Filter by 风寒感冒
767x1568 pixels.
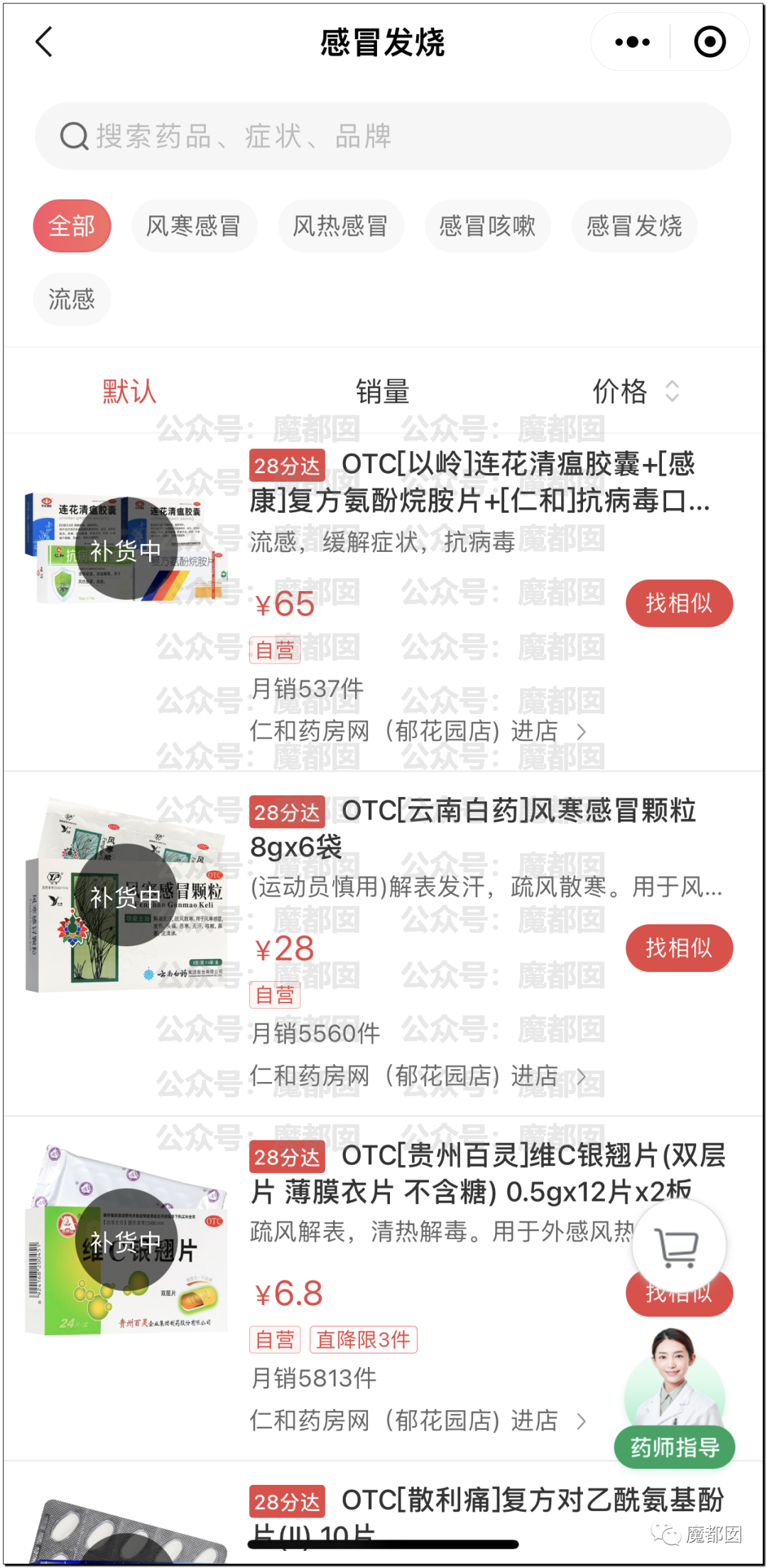tap(193, 227)
